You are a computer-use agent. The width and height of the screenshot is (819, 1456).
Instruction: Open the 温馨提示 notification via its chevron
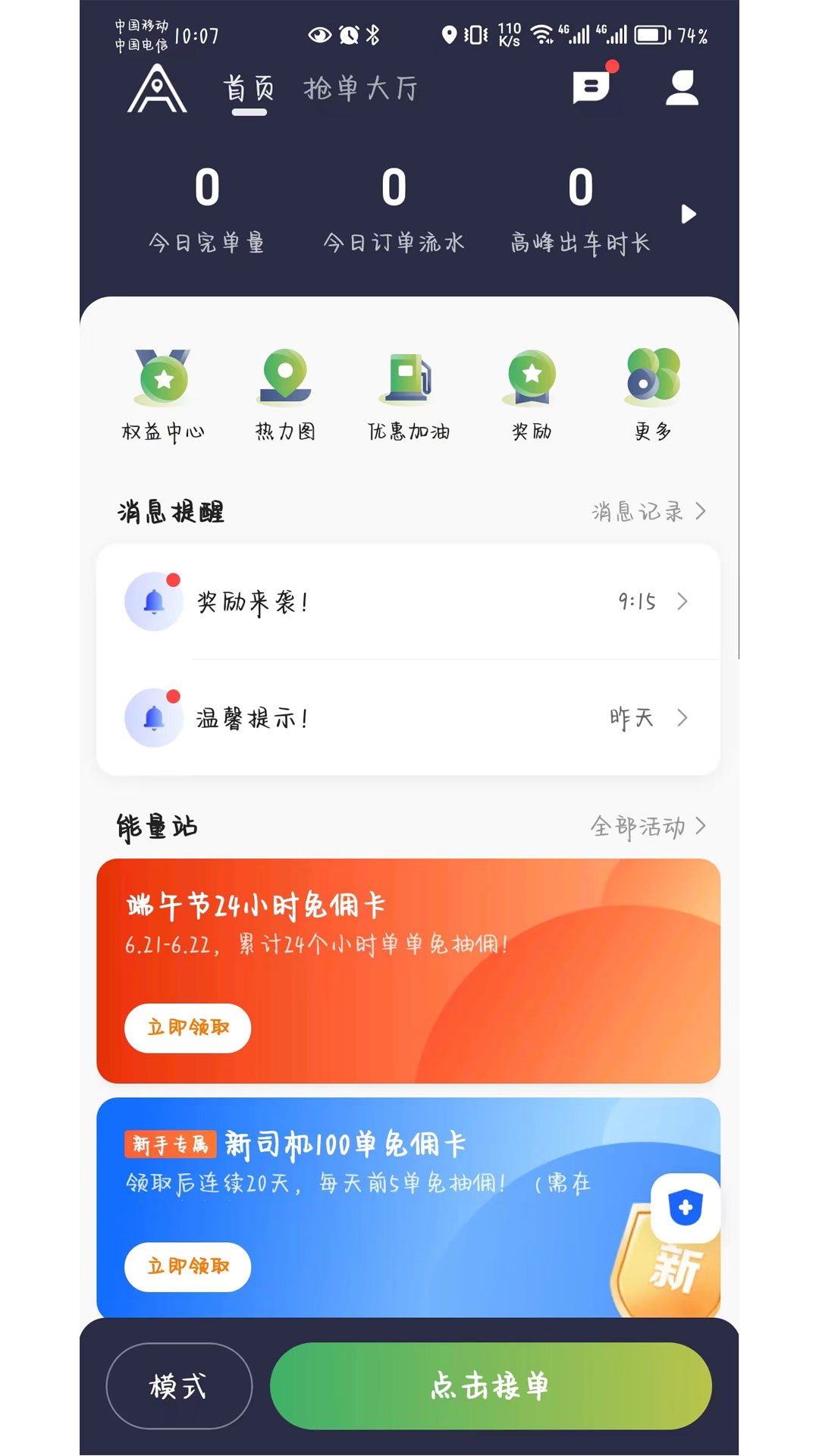point(683,718)
